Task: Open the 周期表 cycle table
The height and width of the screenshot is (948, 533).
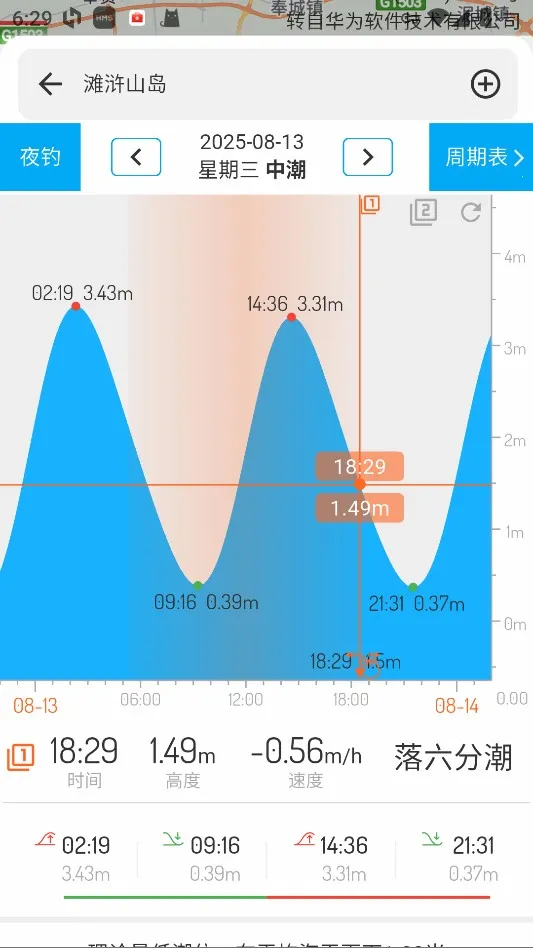Action: pos(481,157)
